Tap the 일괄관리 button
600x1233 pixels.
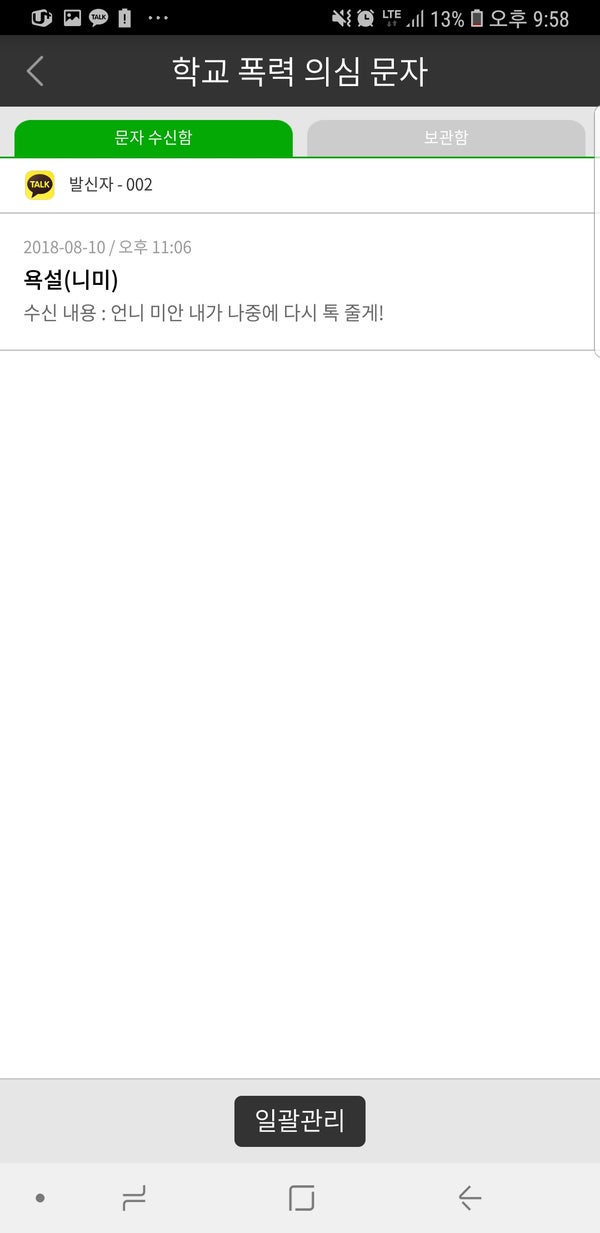pyautogui.click(x=300, y=1121)
